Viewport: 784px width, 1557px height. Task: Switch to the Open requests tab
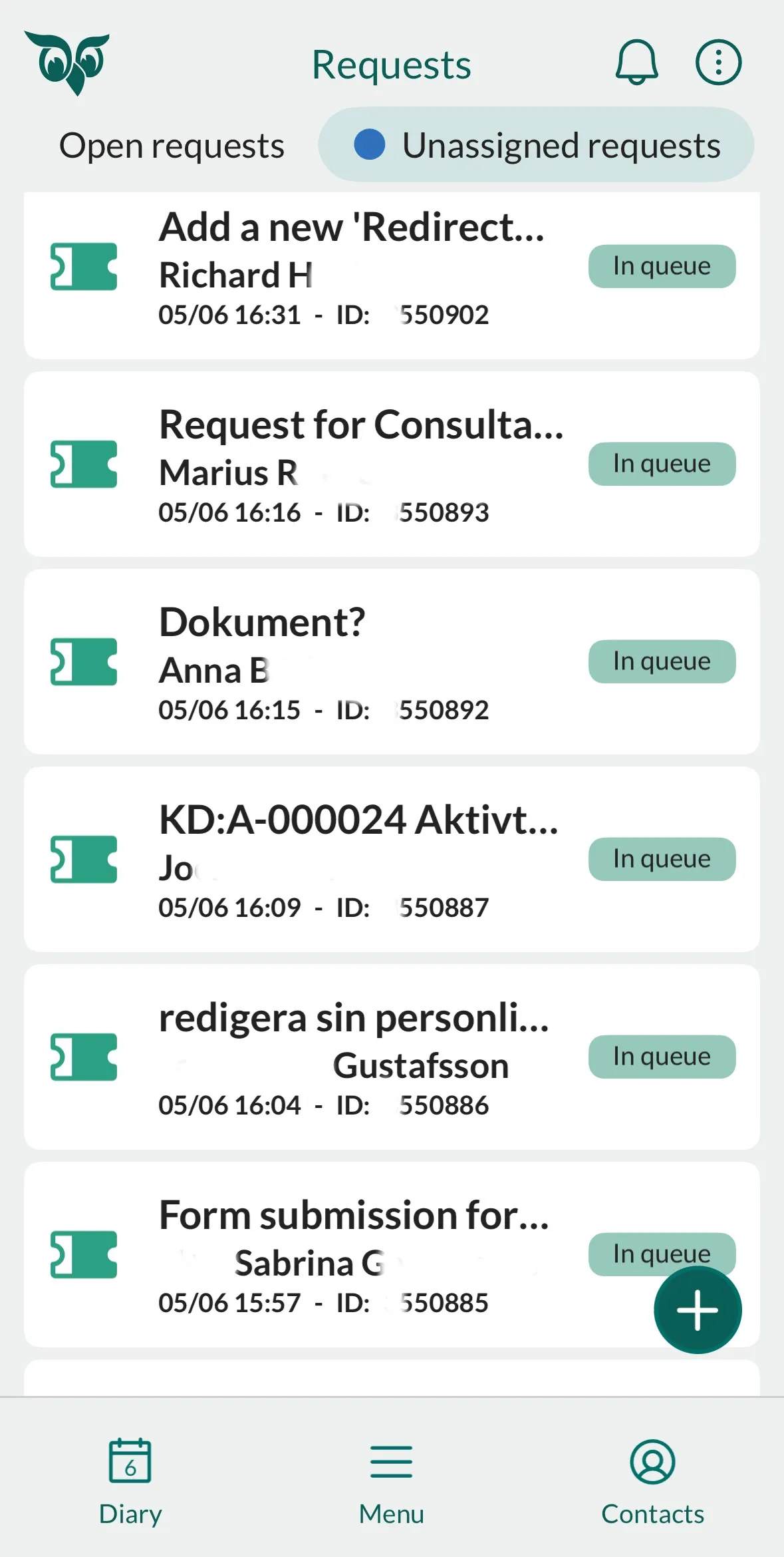172,146
